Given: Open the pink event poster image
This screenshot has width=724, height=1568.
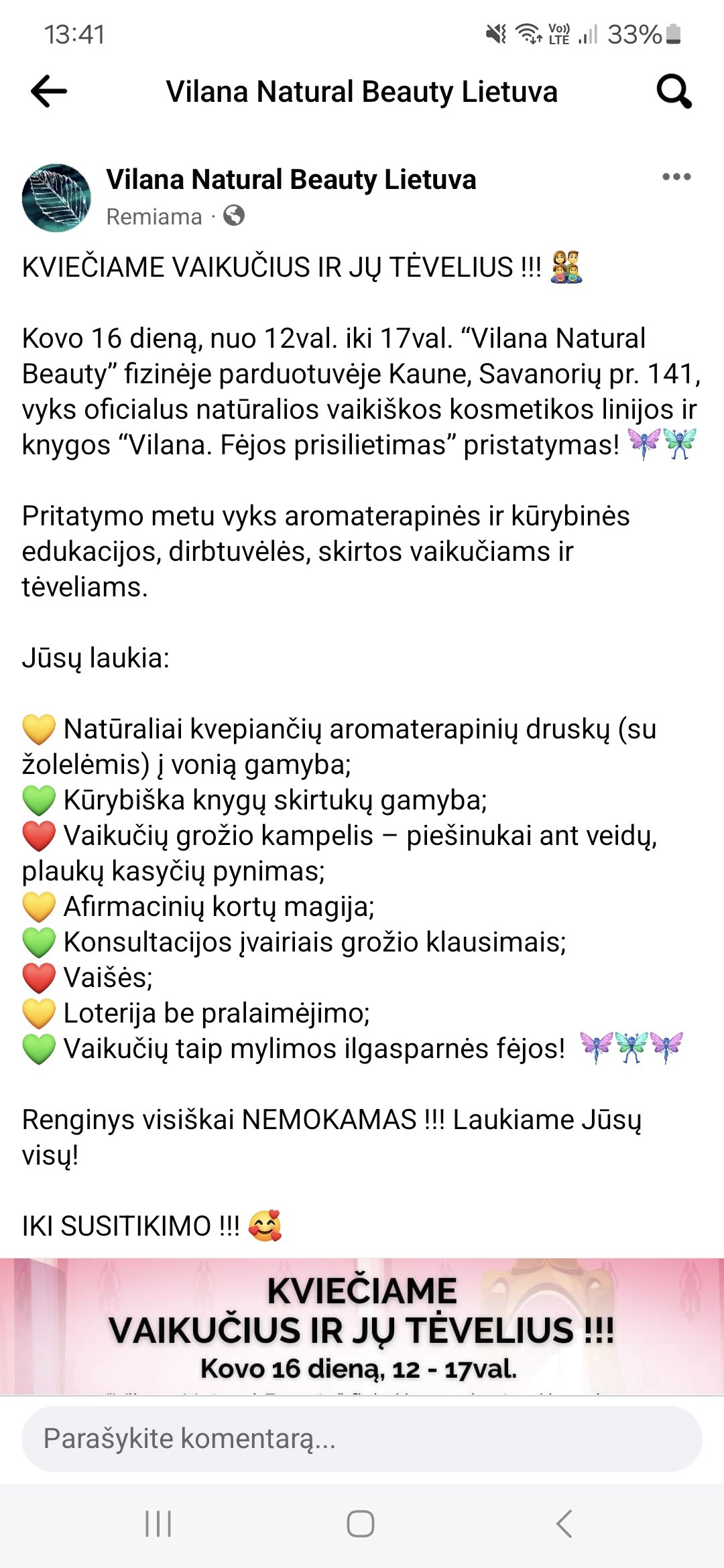Looking at the screenshot, I should [362, 1326].
